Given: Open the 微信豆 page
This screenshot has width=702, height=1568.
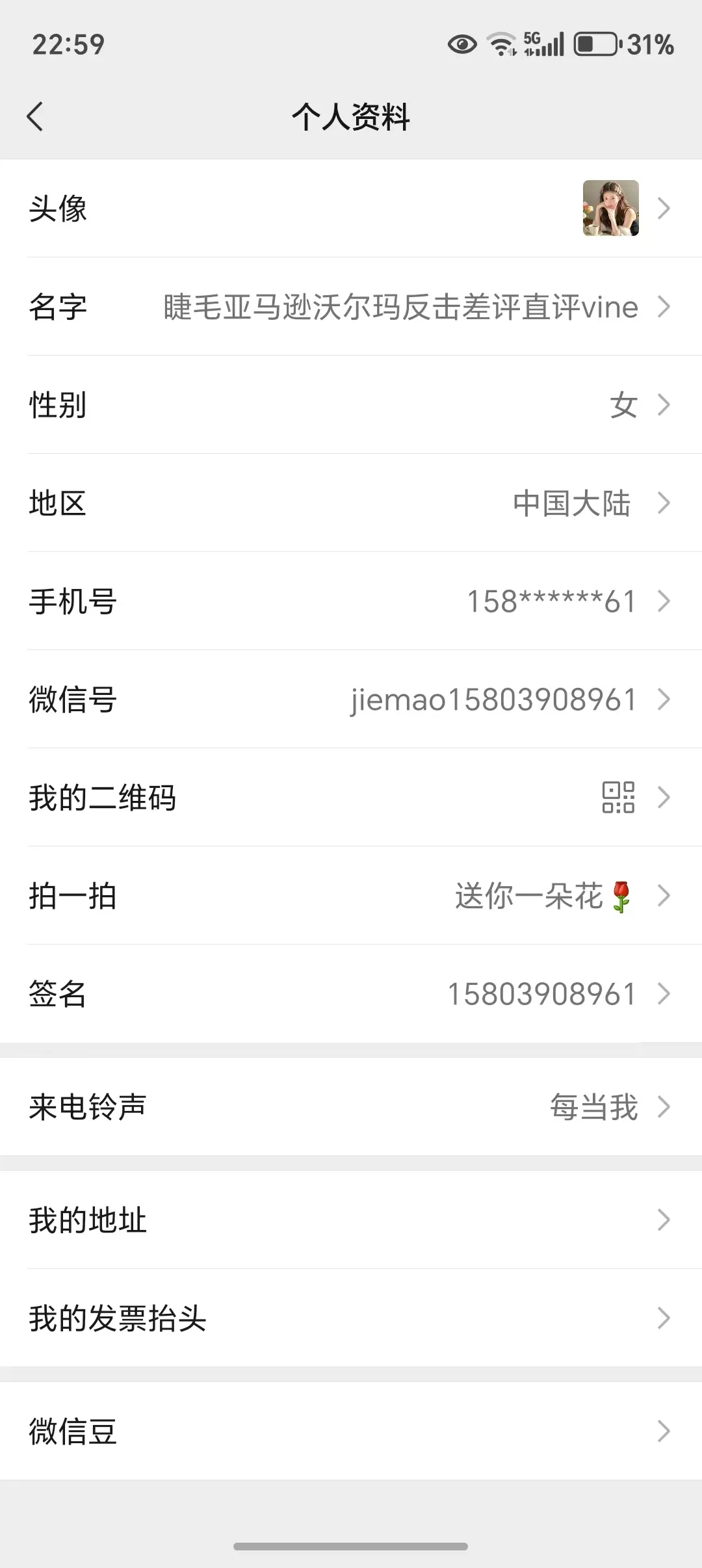Looking at the screenshot, I should pyautogui.click(x=351, y=1430).
